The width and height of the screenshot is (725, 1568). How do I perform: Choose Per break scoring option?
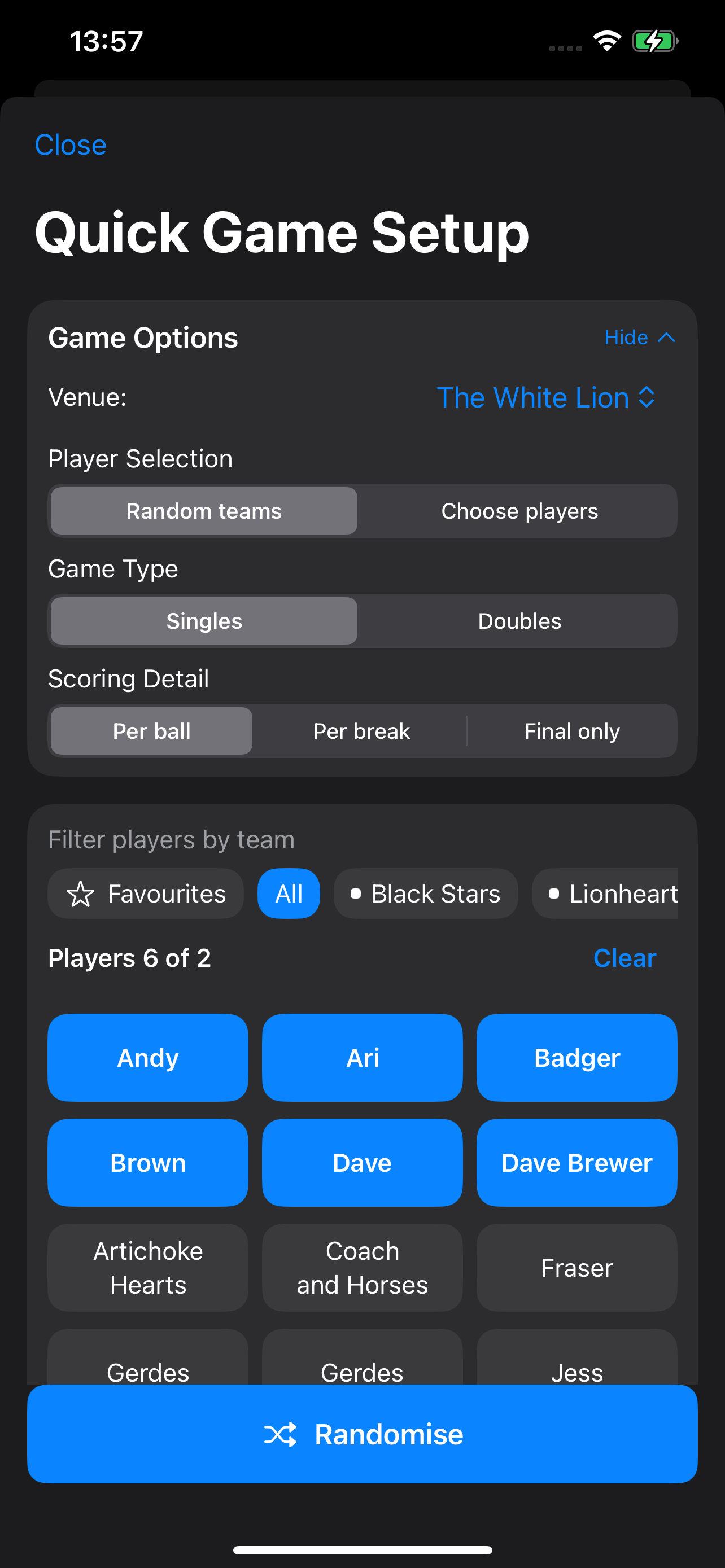click(361, 731)
